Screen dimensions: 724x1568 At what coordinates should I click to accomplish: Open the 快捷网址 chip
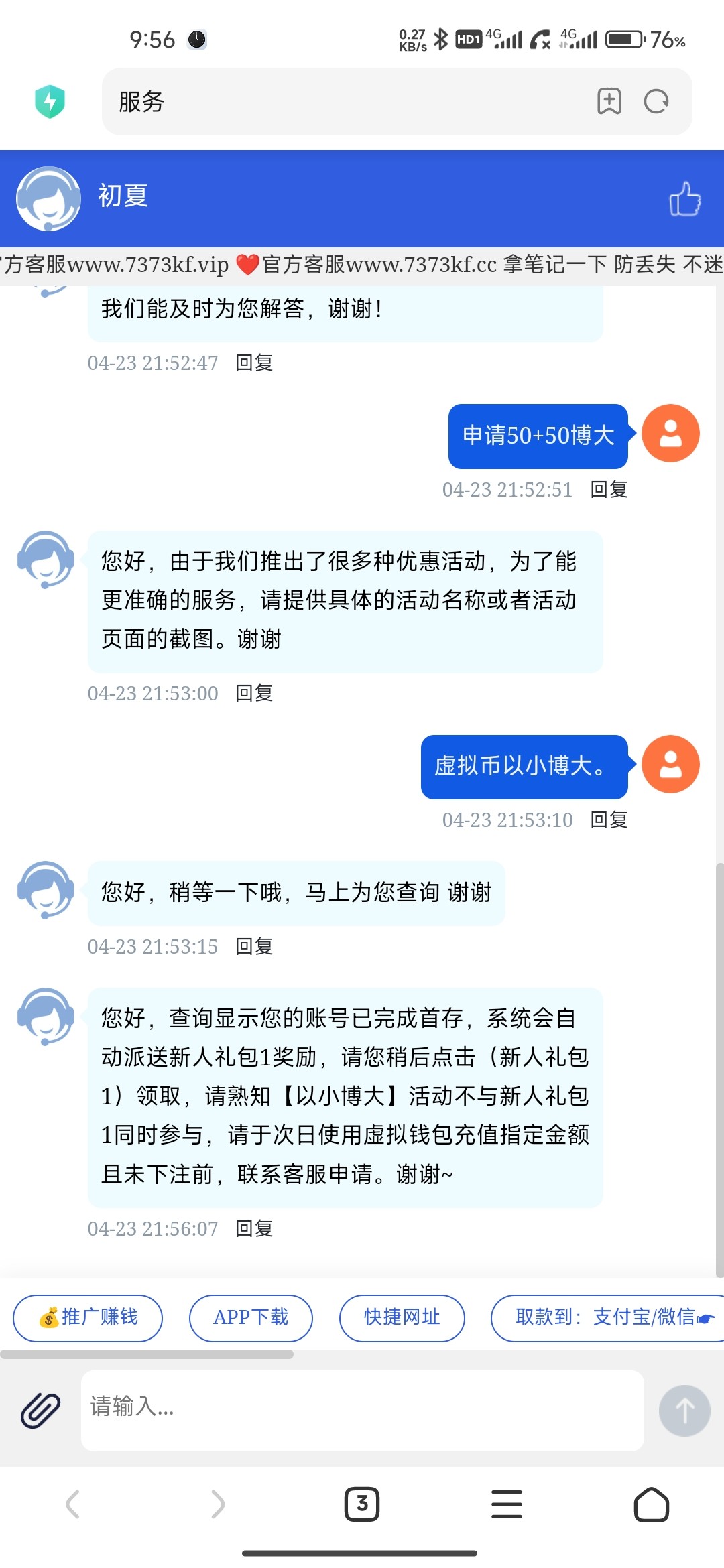(402, 1318)
